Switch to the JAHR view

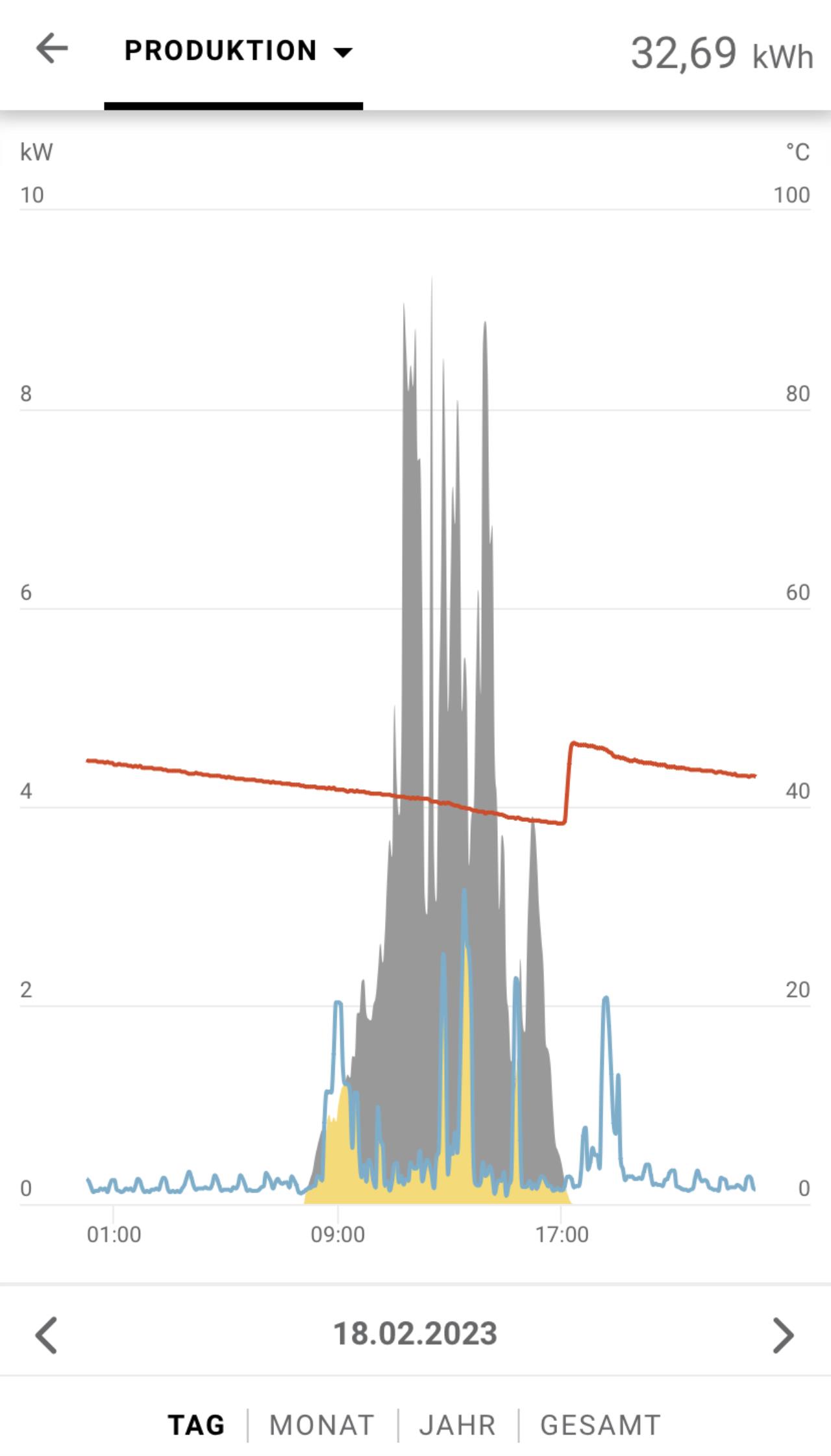point(458,1425)
